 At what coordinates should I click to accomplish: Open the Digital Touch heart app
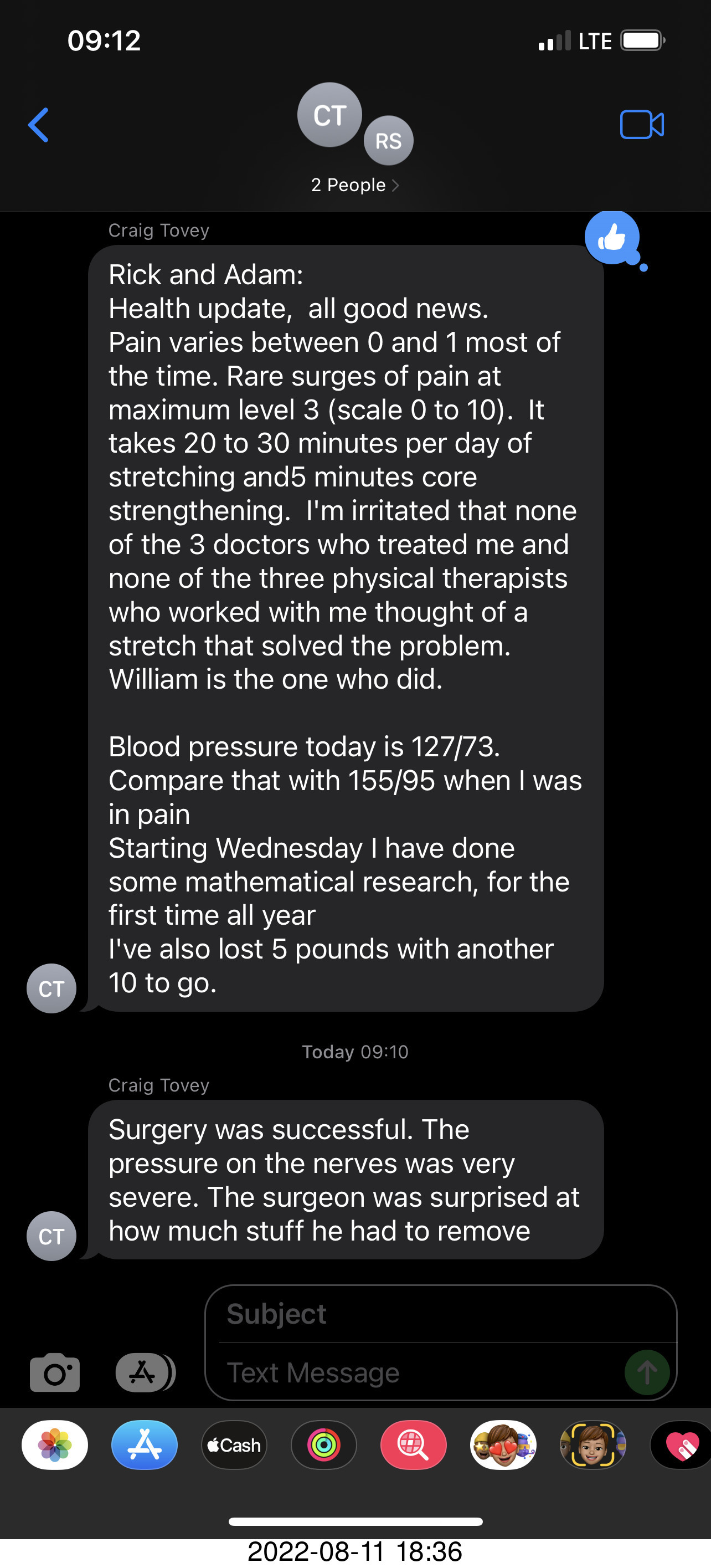coord(681,1444)
